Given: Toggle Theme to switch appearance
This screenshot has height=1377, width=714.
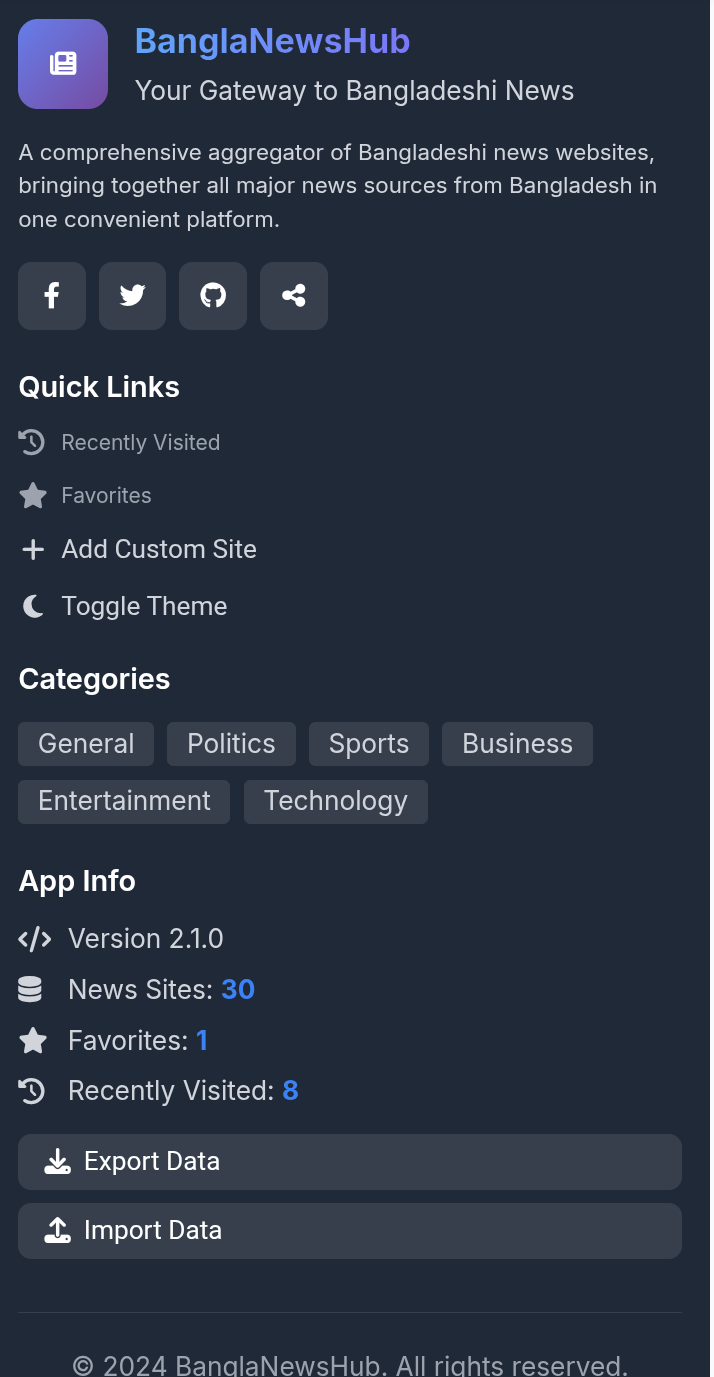Looking at the screenshot, I should tap(123, 606).
